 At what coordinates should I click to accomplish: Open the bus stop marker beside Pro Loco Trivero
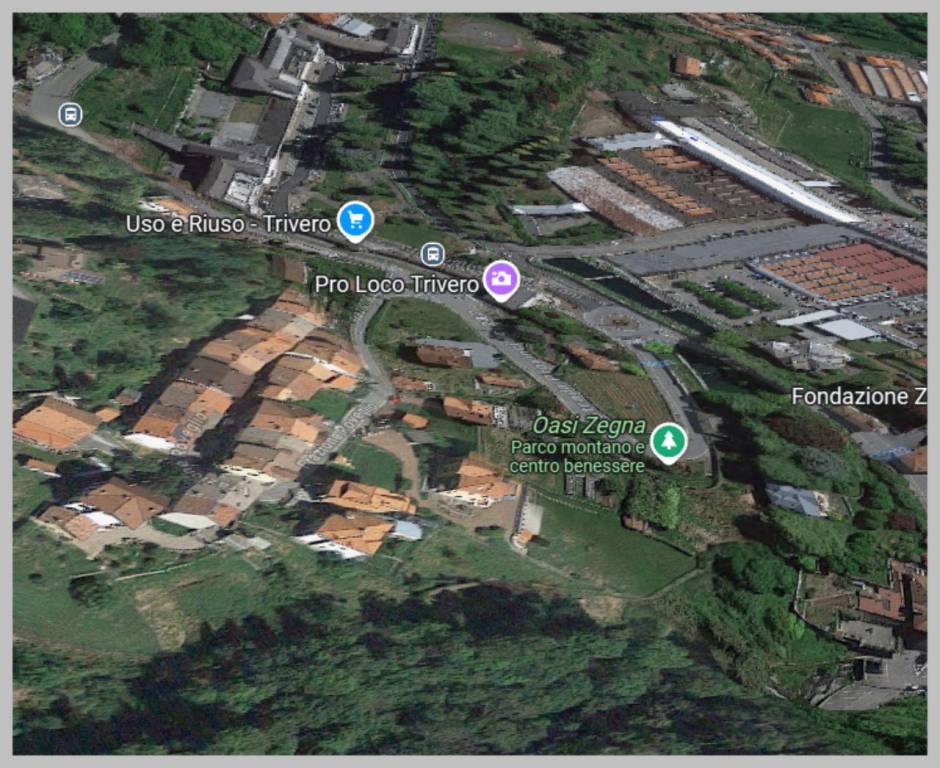click(432, 254)
